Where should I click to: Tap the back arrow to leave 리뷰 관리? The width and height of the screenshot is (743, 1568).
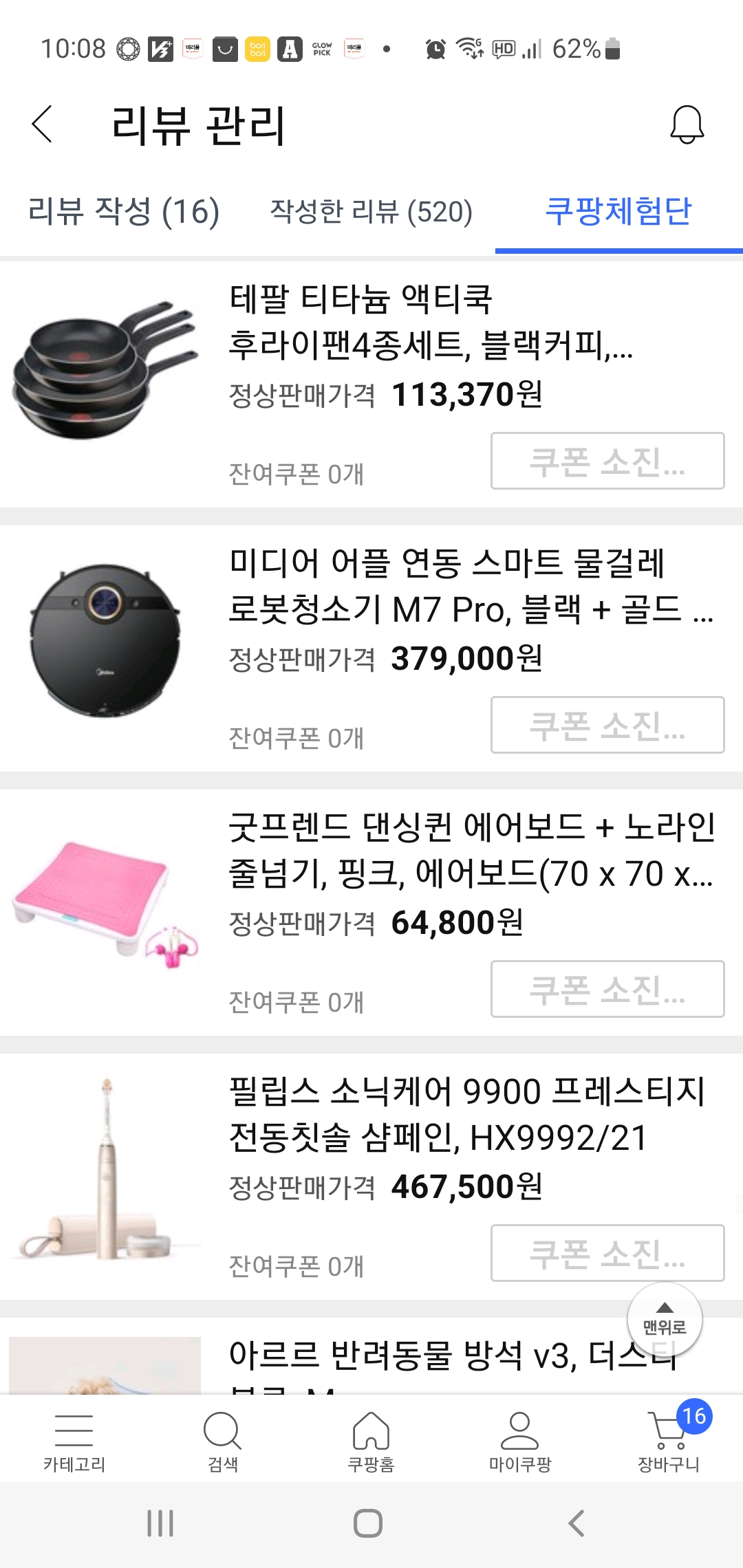[x=41, y=124]
